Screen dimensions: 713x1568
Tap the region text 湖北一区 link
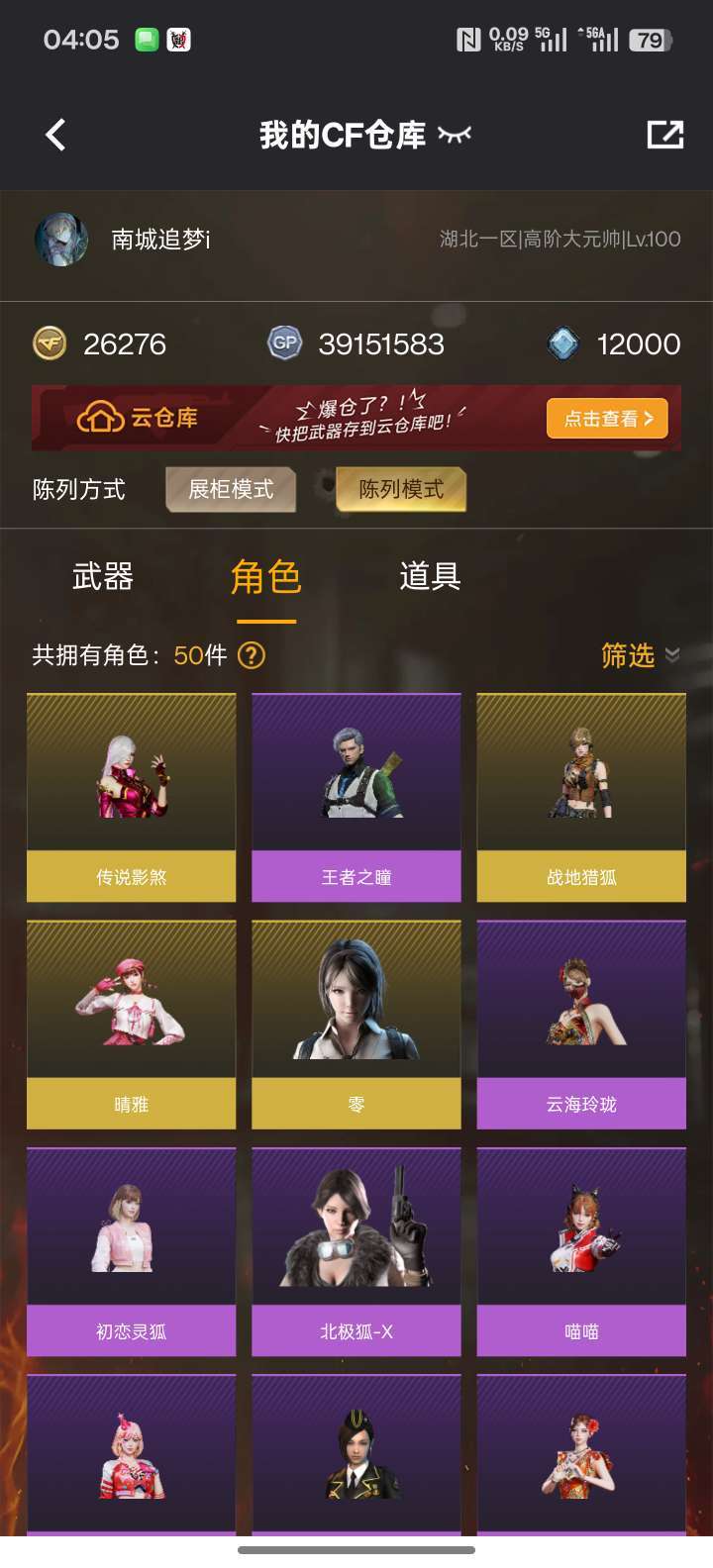click(x=473, y=238)
